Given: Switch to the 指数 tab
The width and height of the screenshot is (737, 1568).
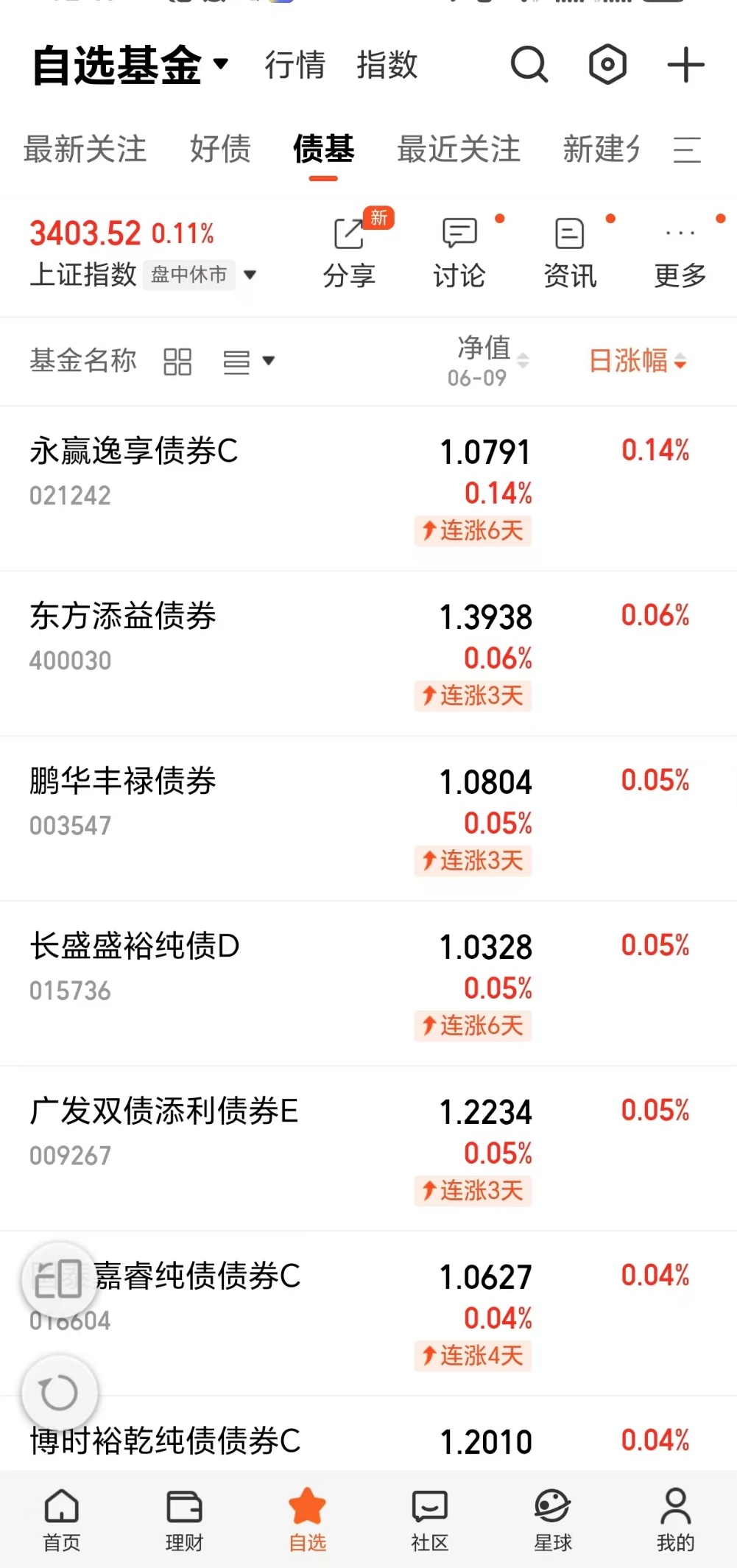Looking at the screenshot, I should (387, 65).
